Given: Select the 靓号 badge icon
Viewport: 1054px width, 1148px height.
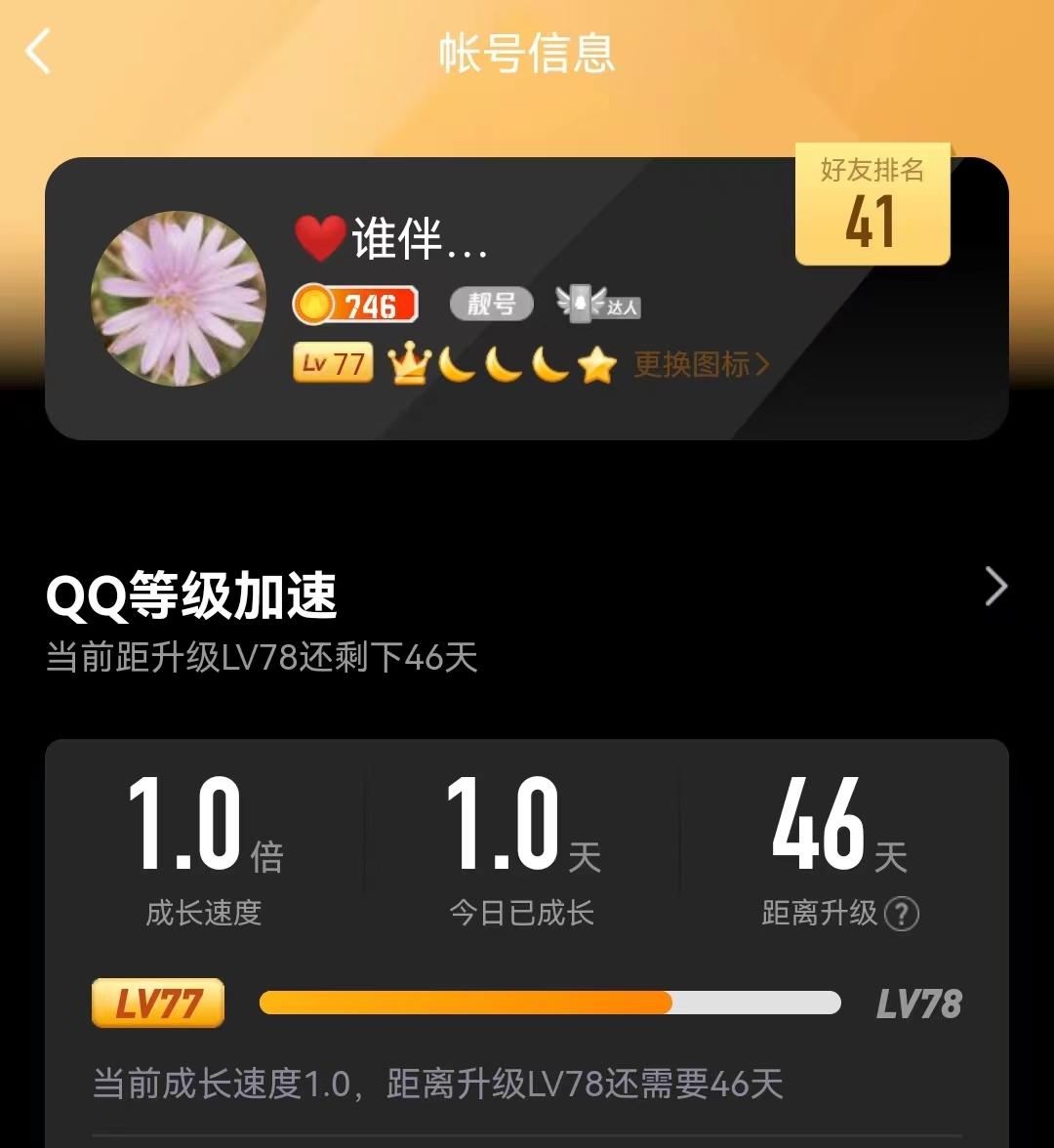Looking at the screenshot, I should pyautogui.click(x=491, y=305).
